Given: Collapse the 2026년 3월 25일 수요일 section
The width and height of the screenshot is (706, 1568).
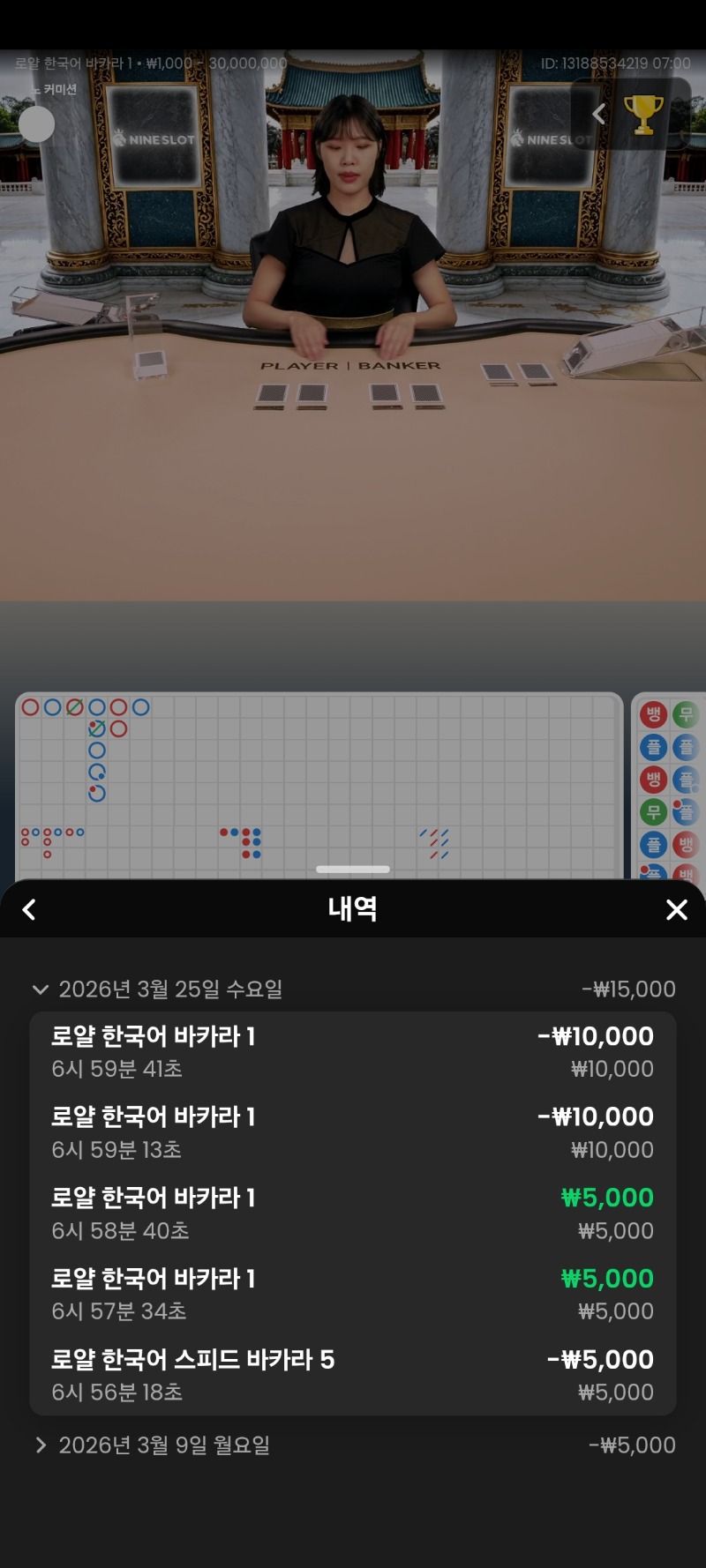Looking at the screenshot, I should pos(40,989).
